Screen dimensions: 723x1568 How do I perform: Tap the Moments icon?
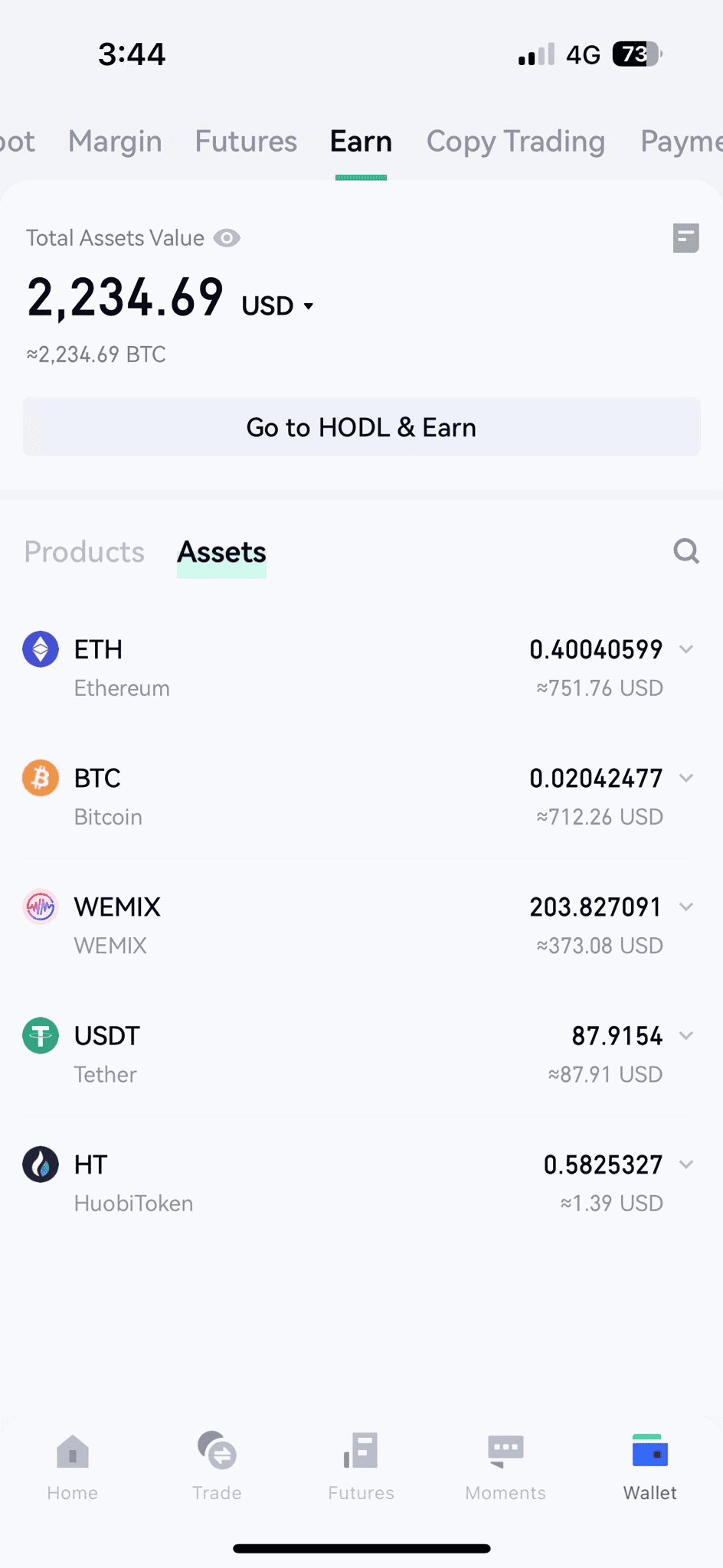(x=505, y=1455)
